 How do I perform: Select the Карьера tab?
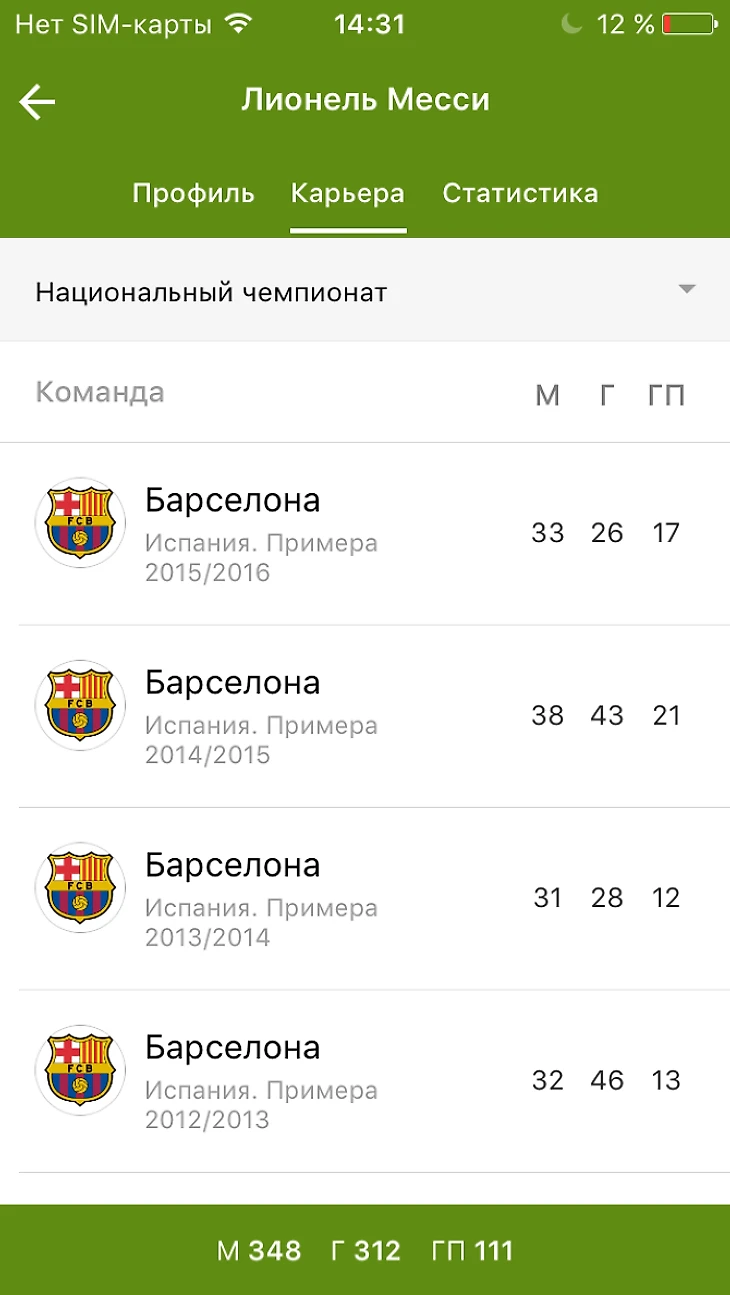click(348, 193)
